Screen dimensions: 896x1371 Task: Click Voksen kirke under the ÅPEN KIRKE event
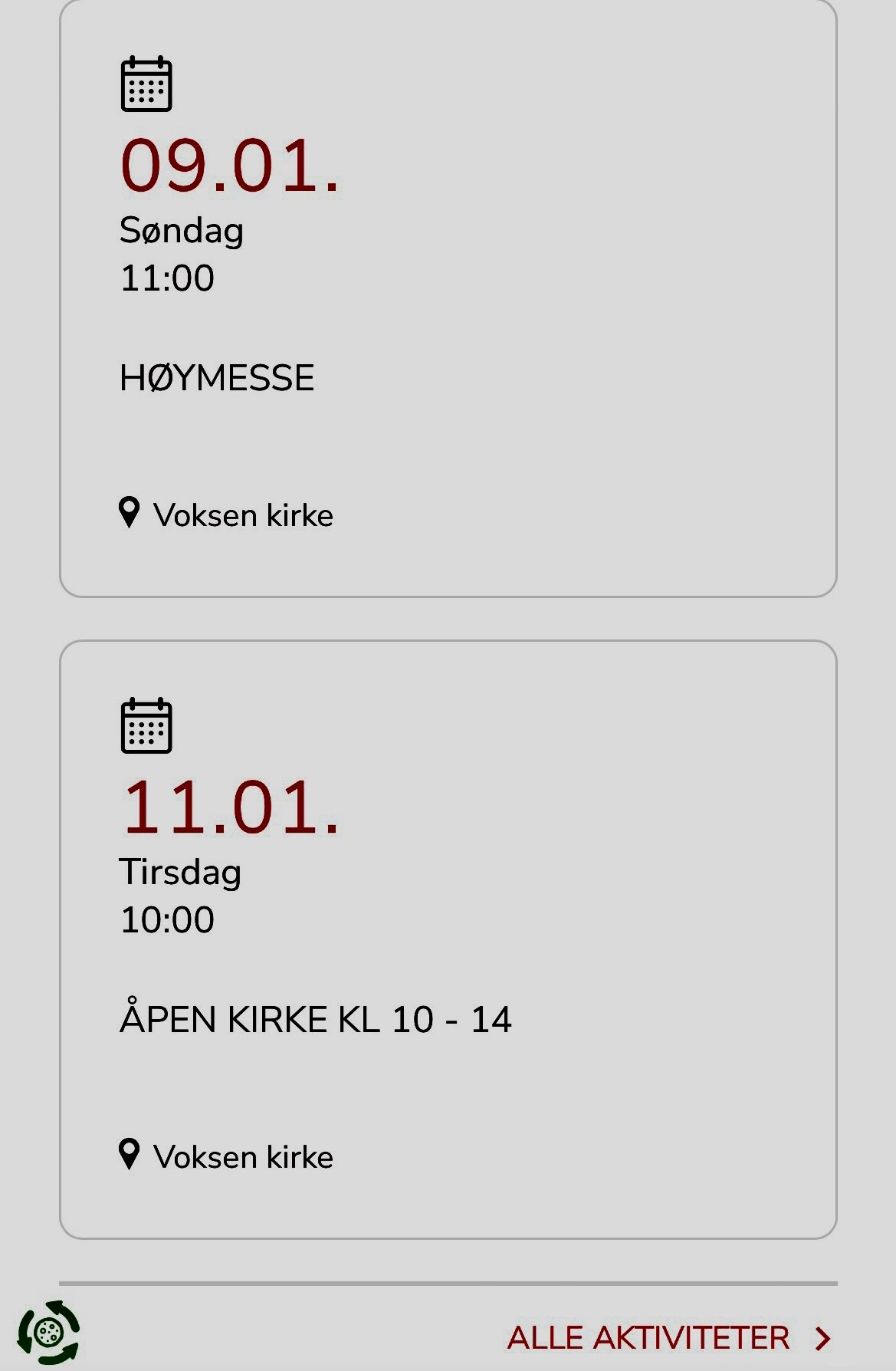(243, 1157)
